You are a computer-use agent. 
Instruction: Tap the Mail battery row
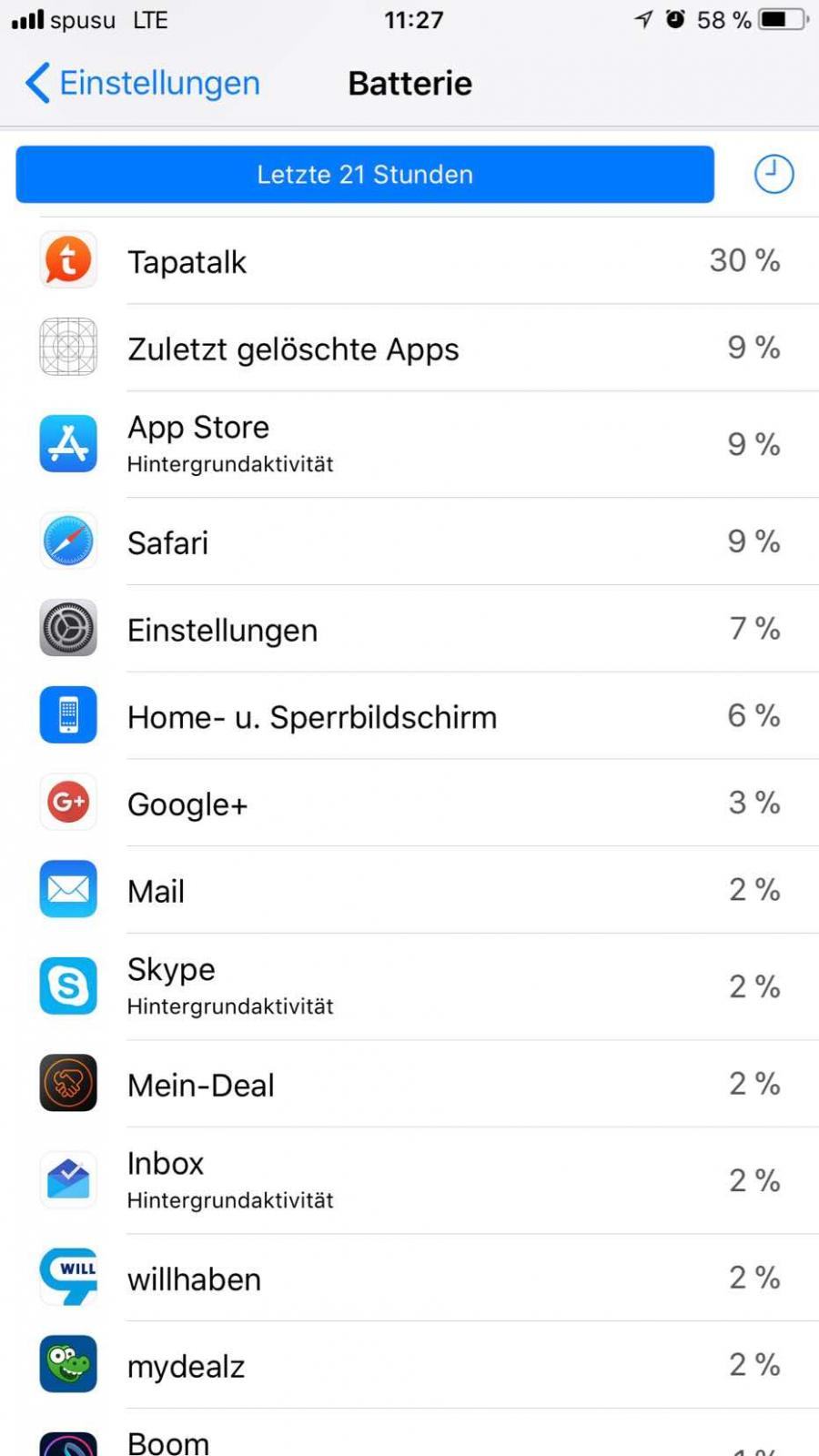pos(409,891)
